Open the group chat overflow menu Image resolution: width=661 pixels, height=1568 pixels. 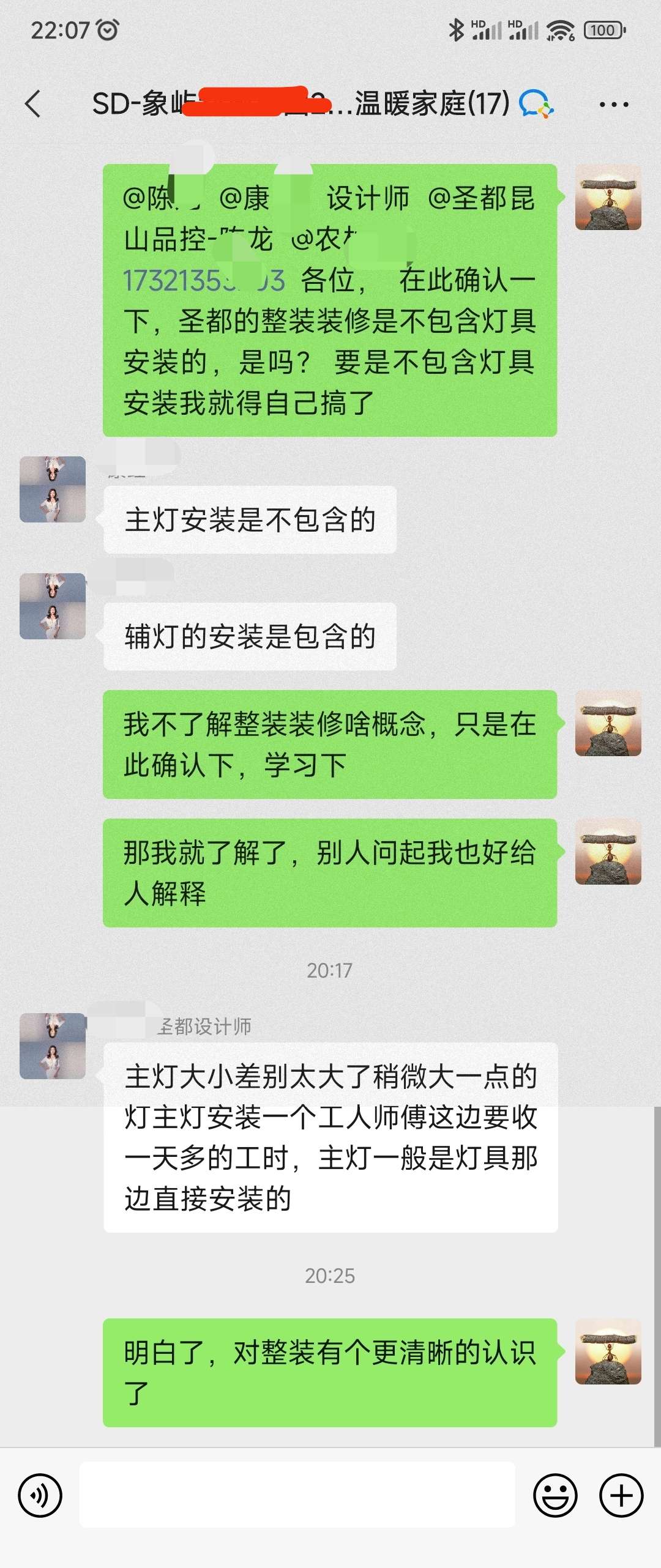click(x=614, y=105)
